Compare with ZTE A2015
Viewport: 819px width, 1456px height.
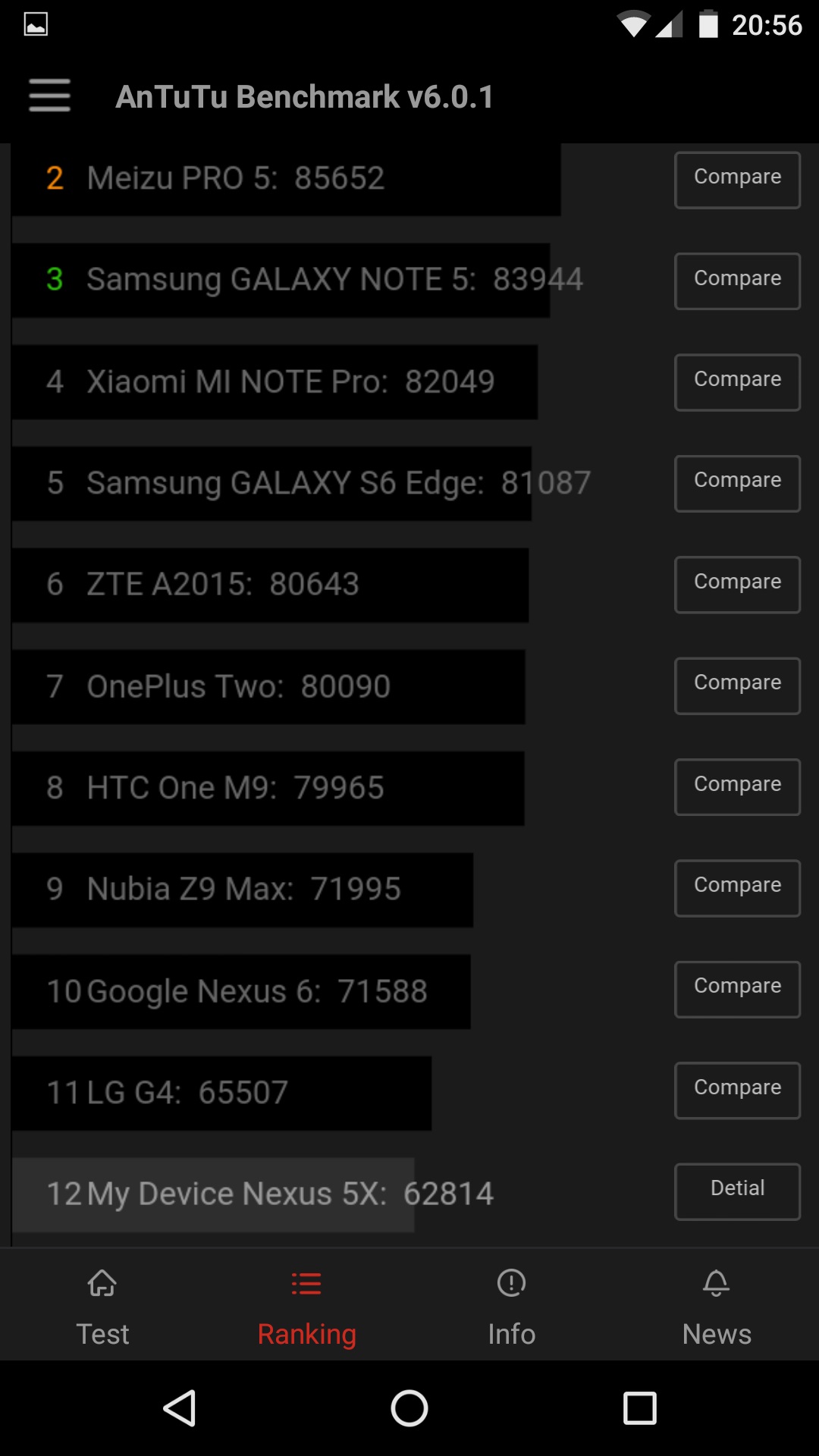pos(737,585)
